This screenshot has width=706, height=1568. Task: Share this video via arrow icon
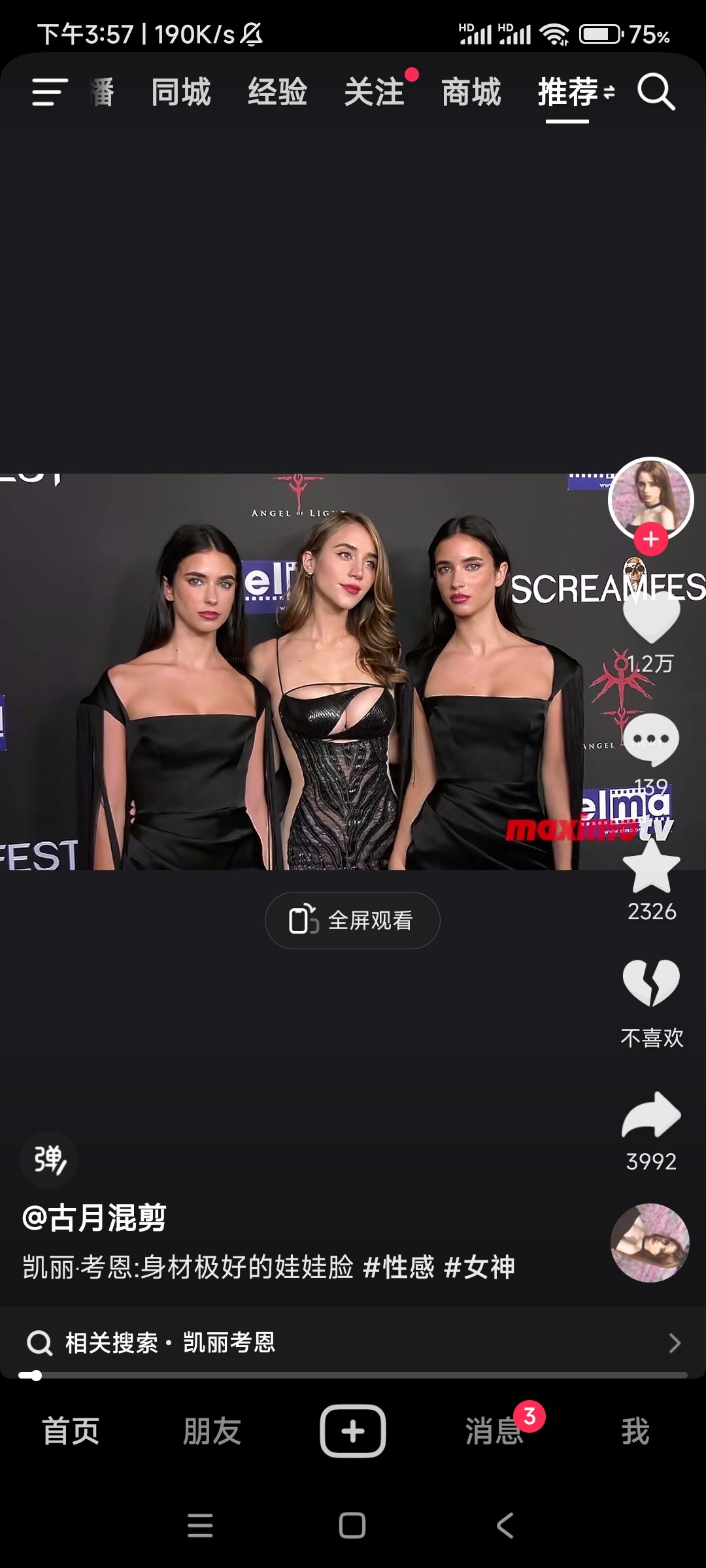coord(651,1116)
